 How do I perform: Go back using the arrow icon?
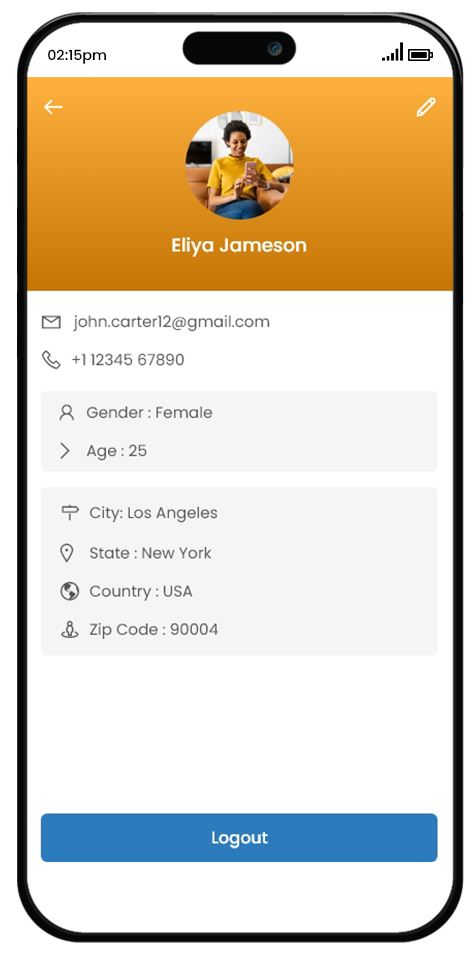(x=53, y=107)
